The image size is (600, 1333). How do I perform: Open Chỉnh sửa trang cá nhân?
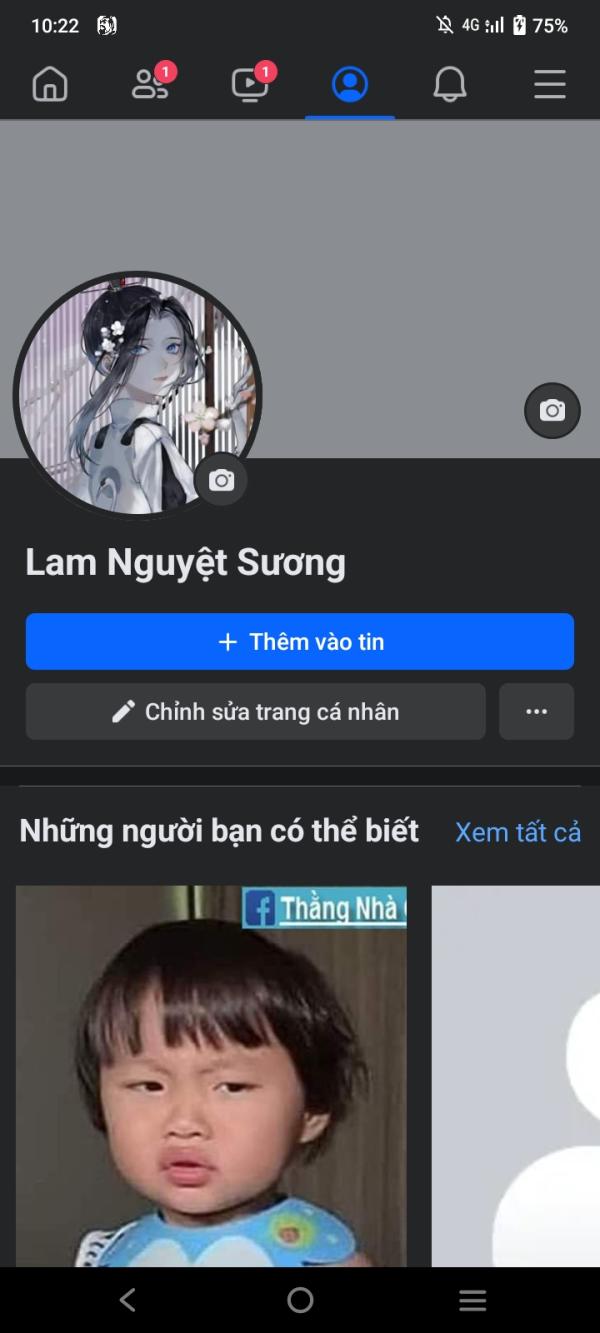coord(256,711)
